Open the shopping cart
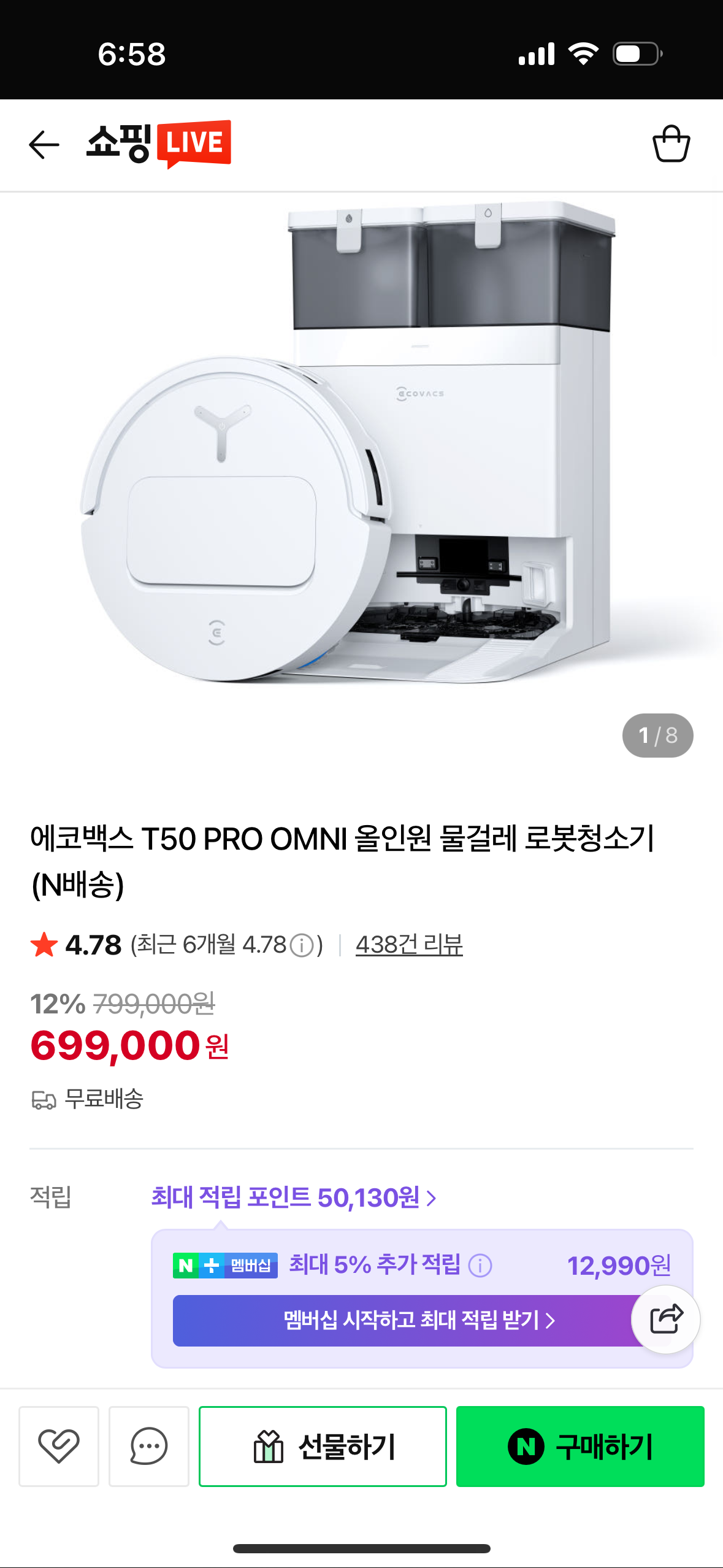Screen dimensions: 723x1568 671,144
